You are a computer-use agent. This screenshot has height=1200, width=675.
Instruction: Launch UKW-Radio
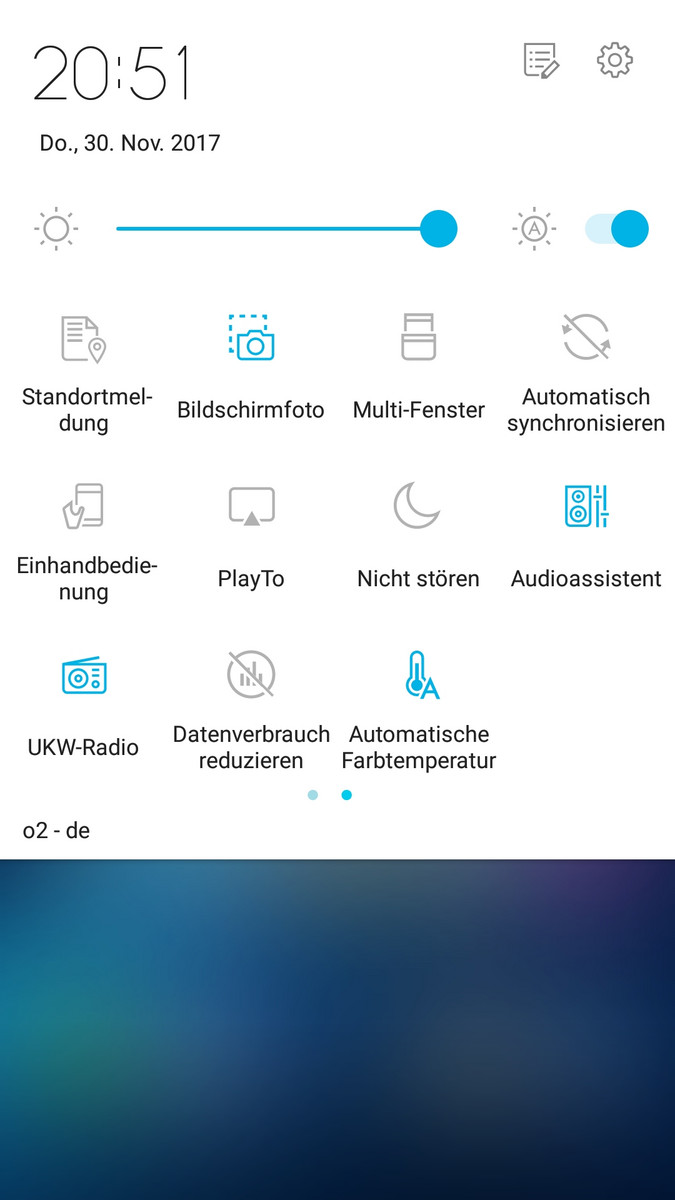(84, 676)
